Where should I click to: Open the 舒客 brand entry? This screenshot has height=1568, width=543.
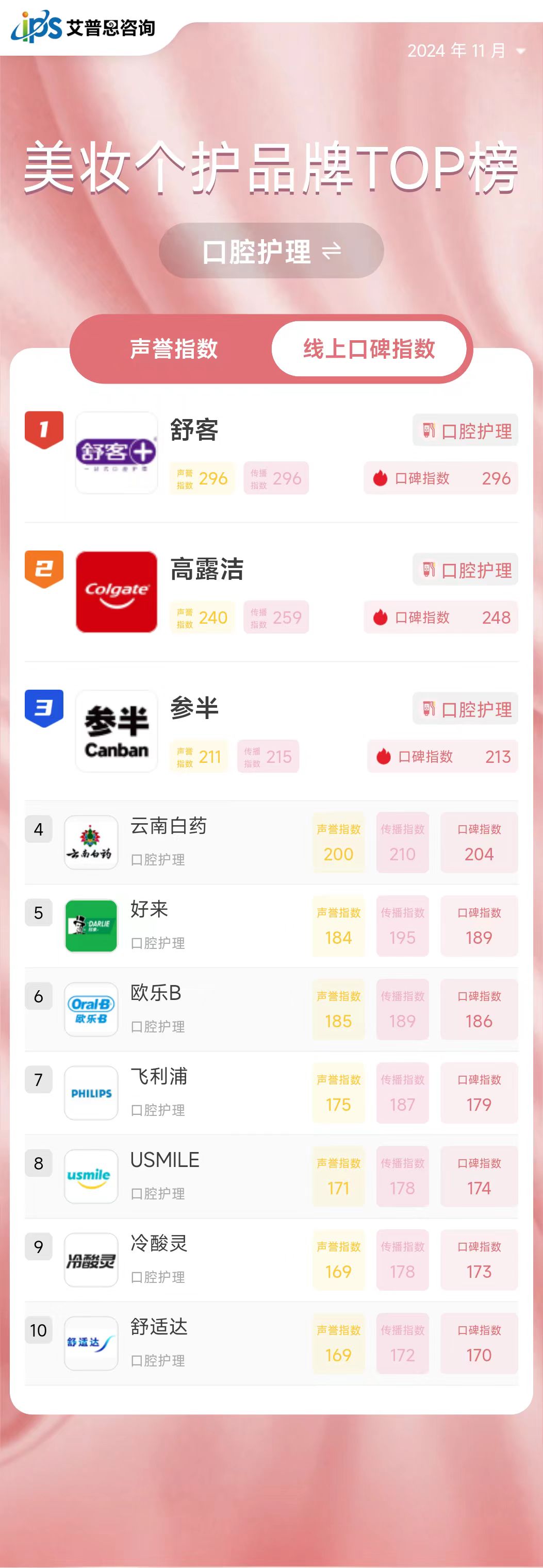[193, 430]
